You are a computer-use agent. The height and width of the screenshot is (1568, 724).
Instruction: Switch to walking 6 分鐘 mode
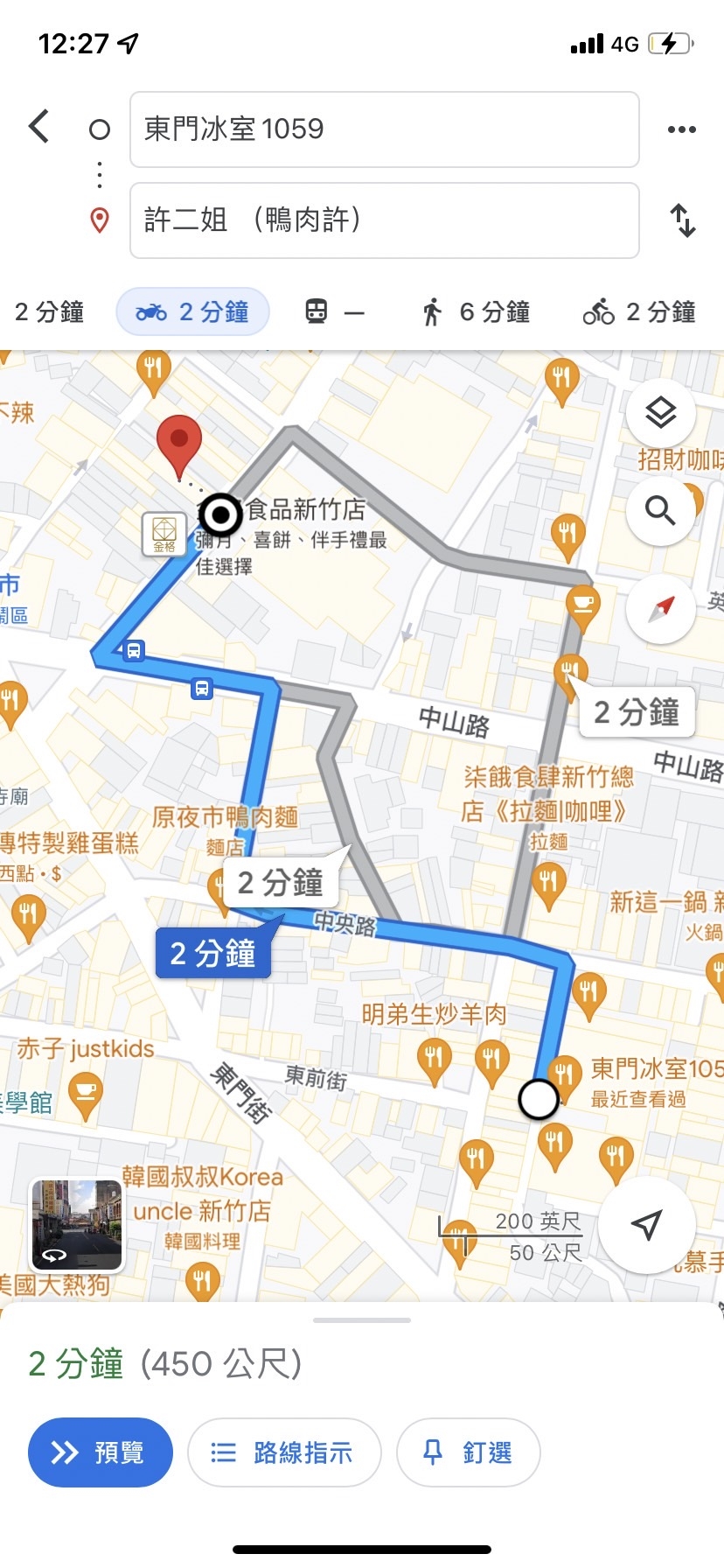477,312
